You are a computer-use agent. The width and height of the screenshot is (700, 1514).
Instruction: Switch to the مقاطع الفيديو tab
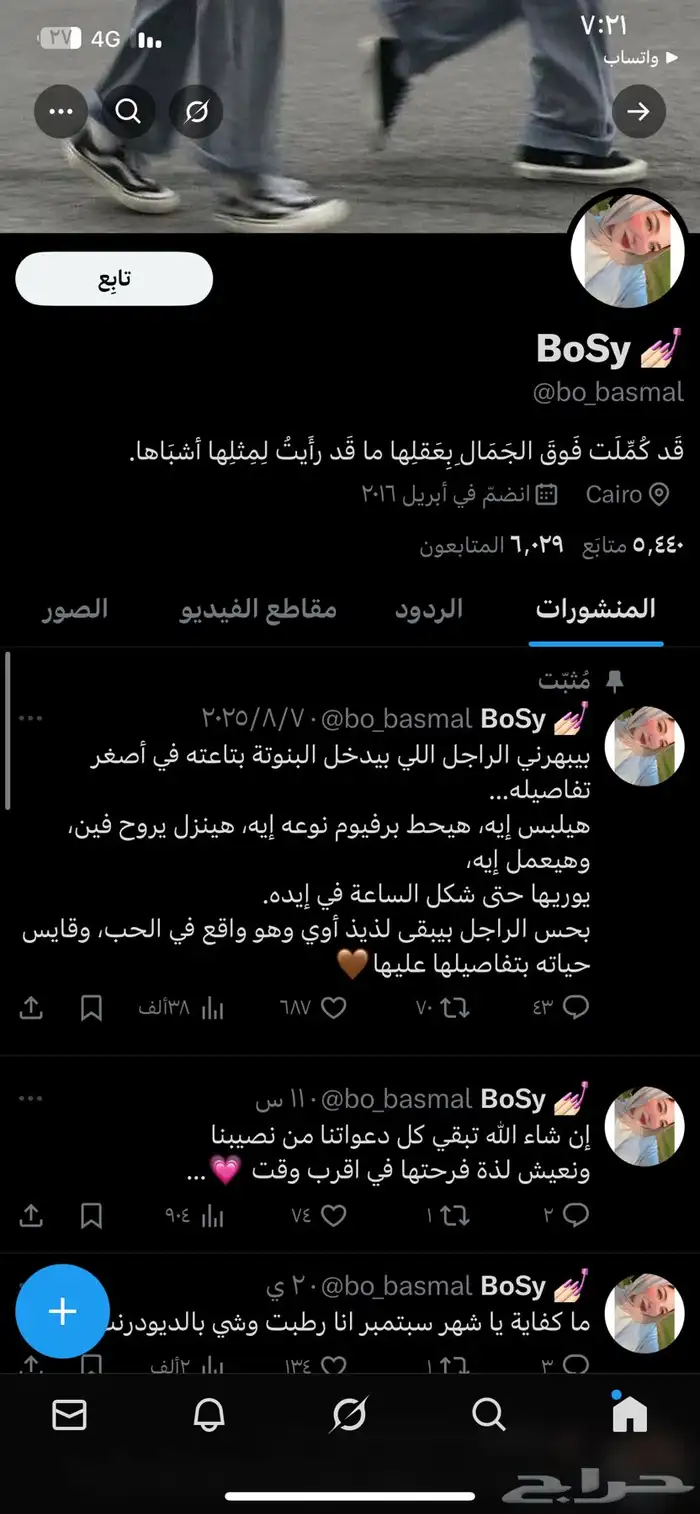pos(258,609)
